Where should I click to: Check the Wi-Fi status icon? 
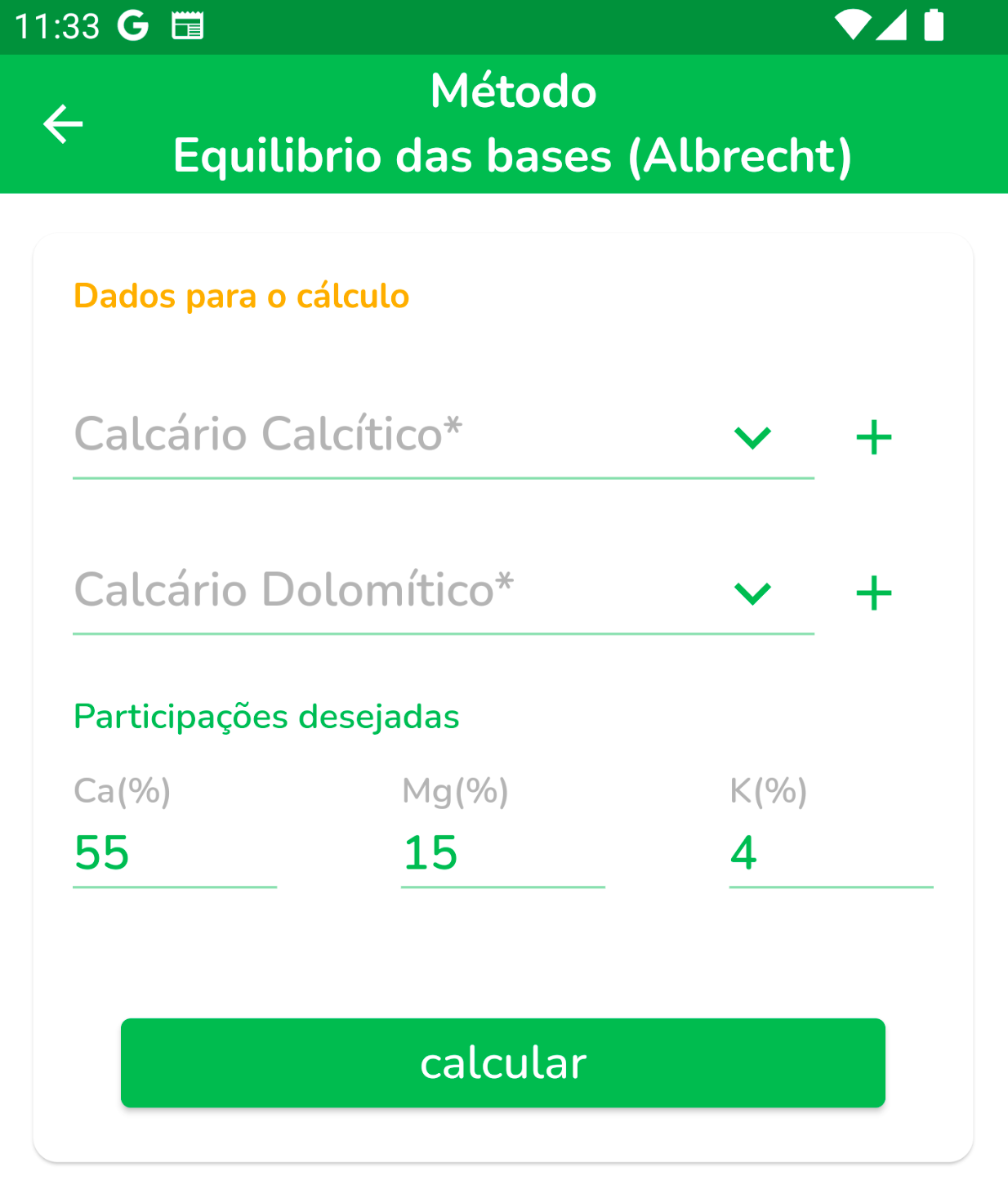pos(854,25)
